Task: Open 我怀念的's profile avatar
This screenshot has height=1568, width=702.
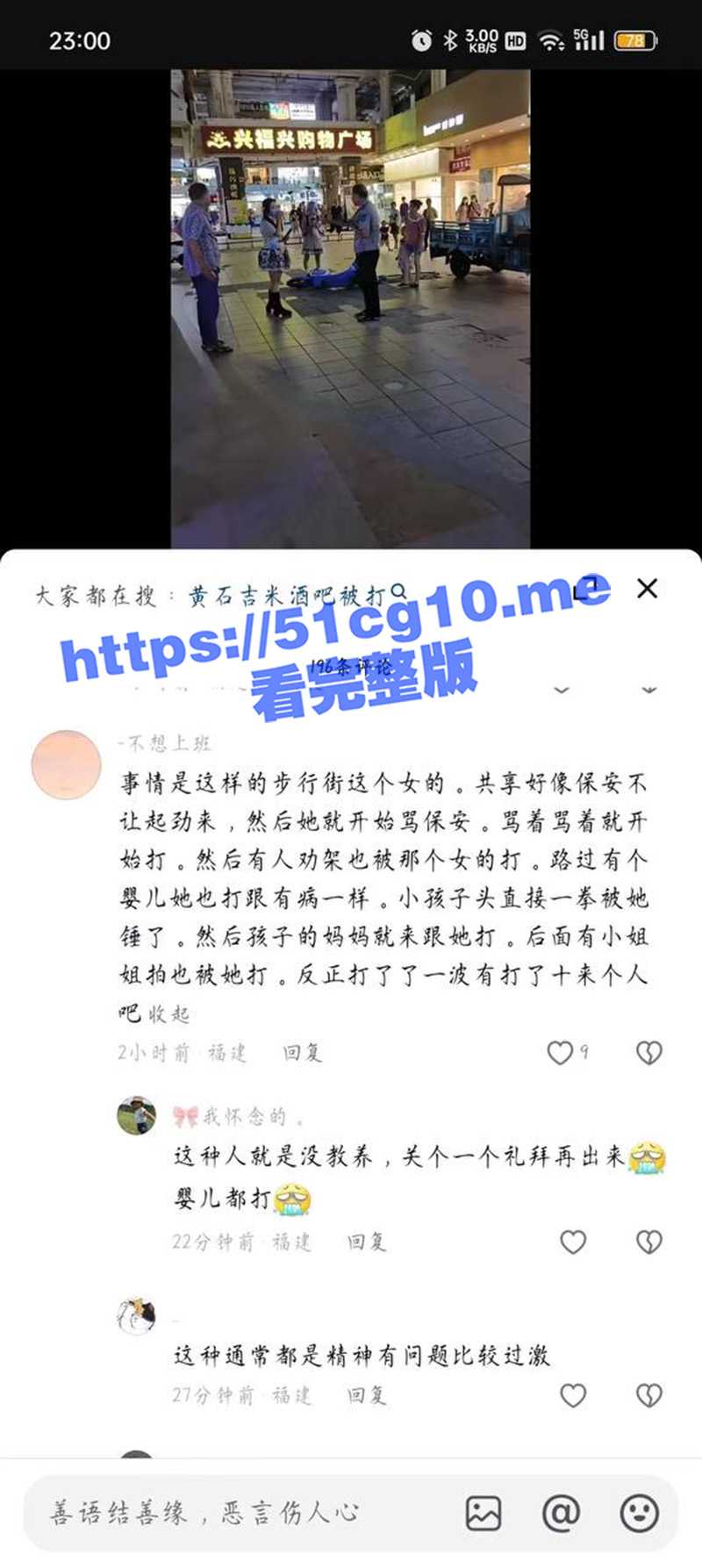Action: coord(137,1115)
